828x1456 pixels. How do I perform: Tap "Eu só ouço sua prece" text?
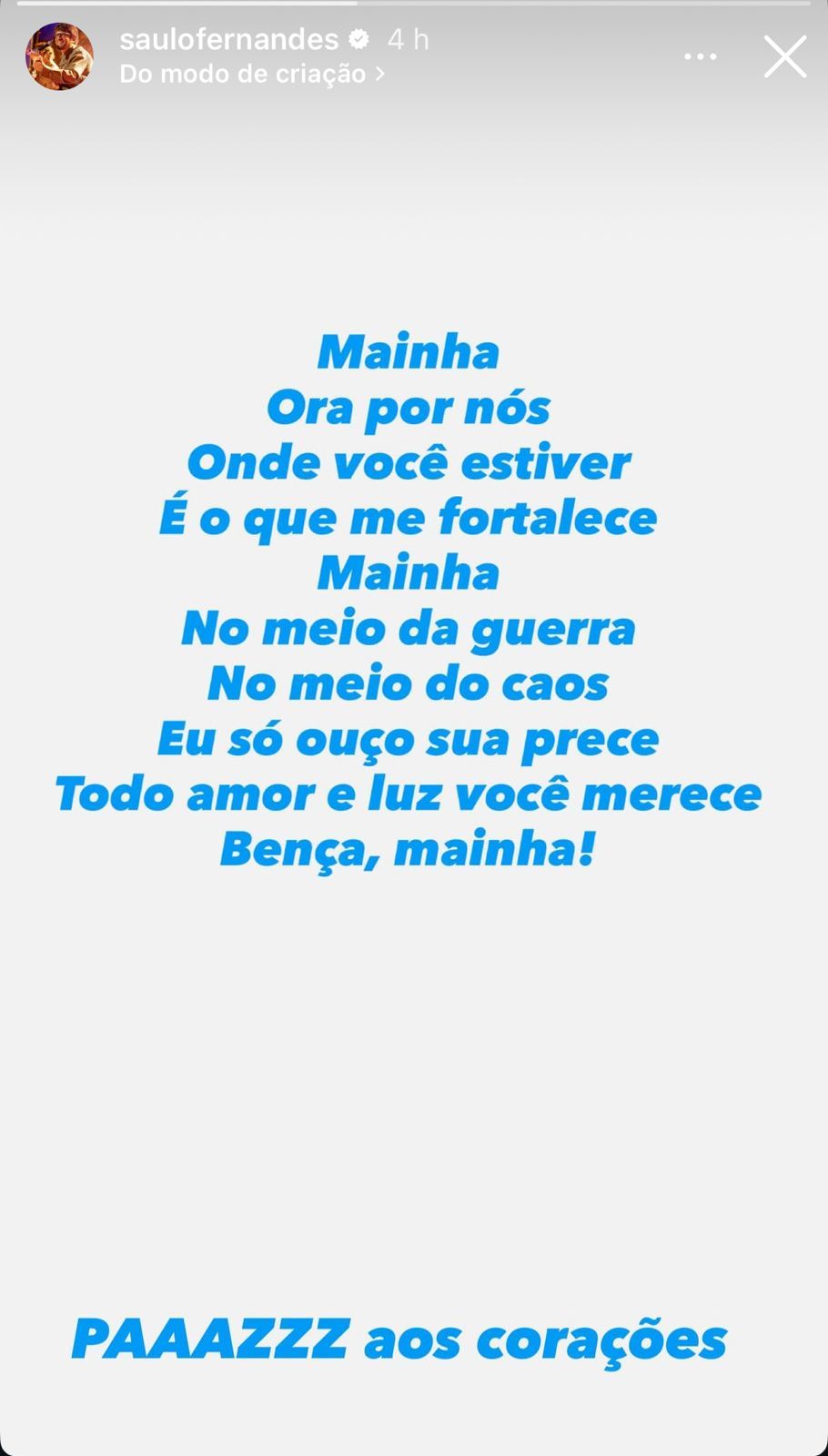(408, 737)
